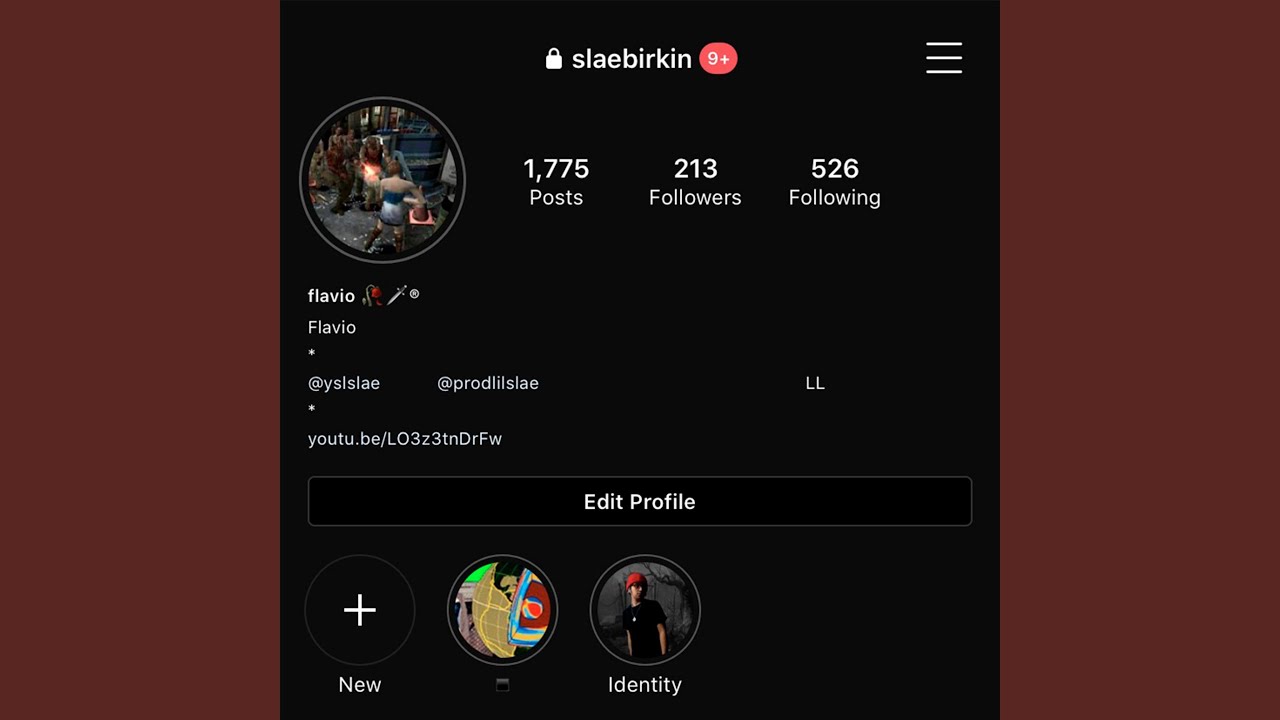Add a New story highlight
Viewport: 1280px width, 720px height.
pos(360,610)
